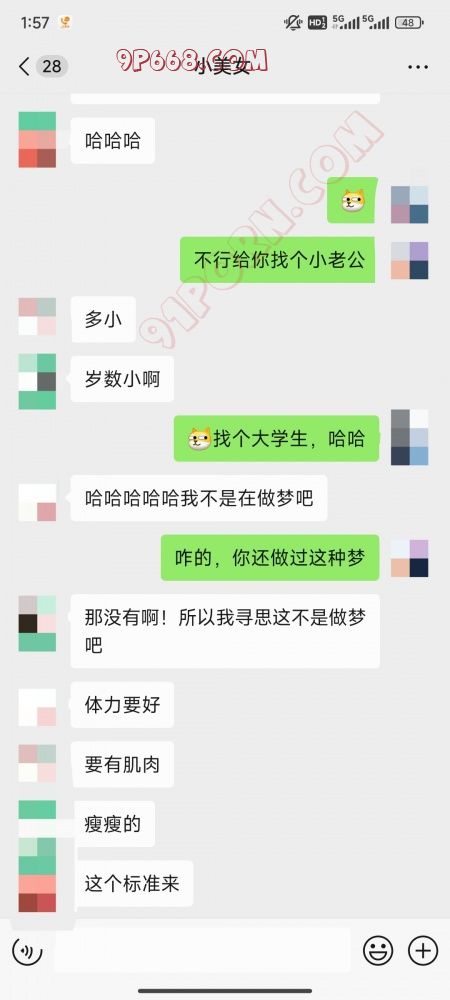Image resolution: width=450 pixels, height=1000 pixels.
Task: Open the emoji picker
Action: (x=378, y=952)
